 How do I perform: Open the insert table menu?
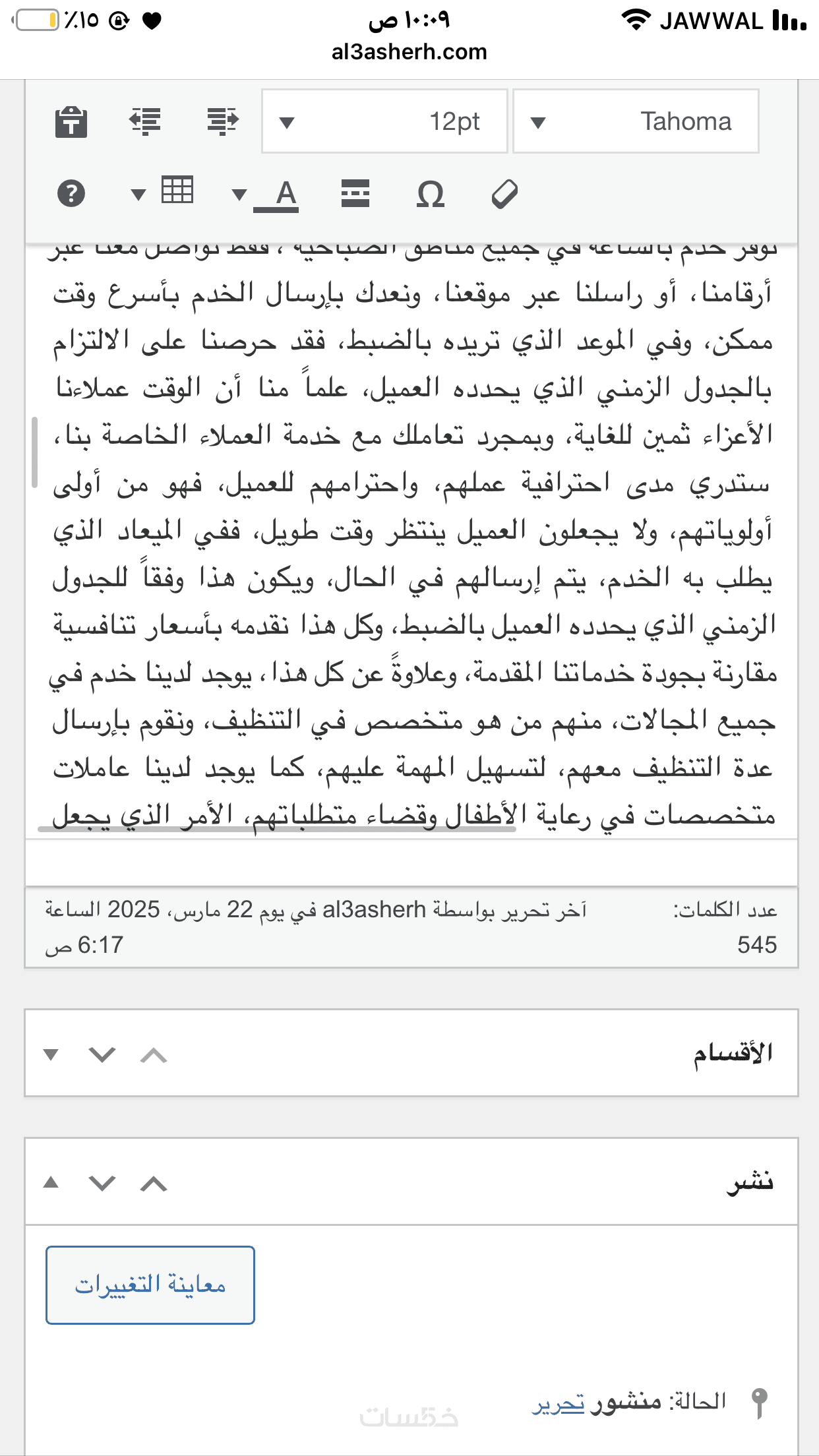pos(177,191)
